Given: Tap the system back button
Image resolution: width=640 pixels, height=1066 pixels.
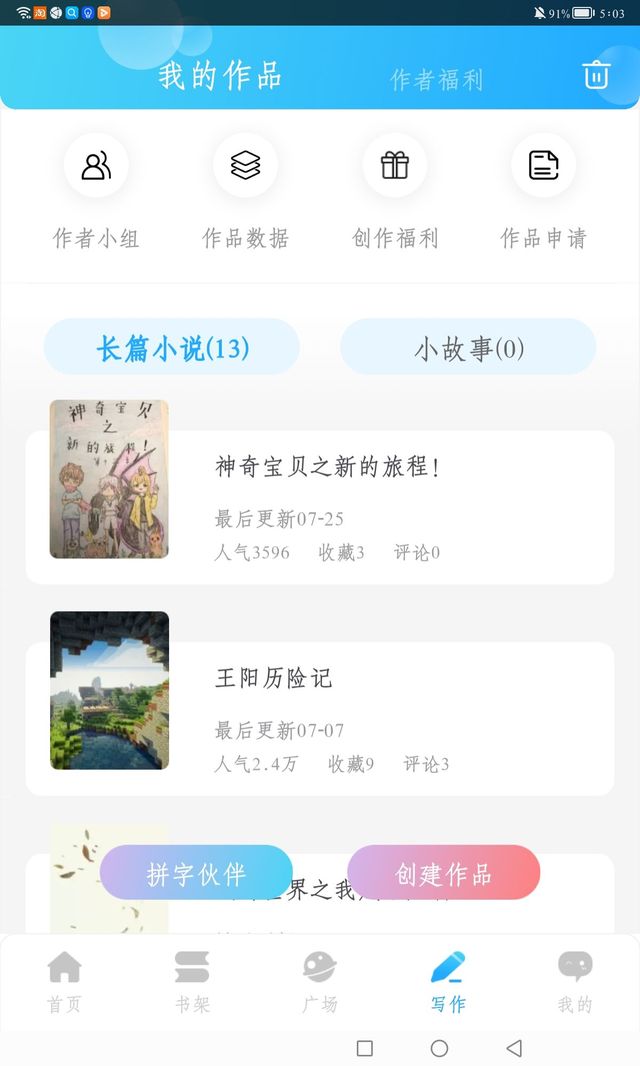Looking at the screenshot, I should (x=515, y=1048).
